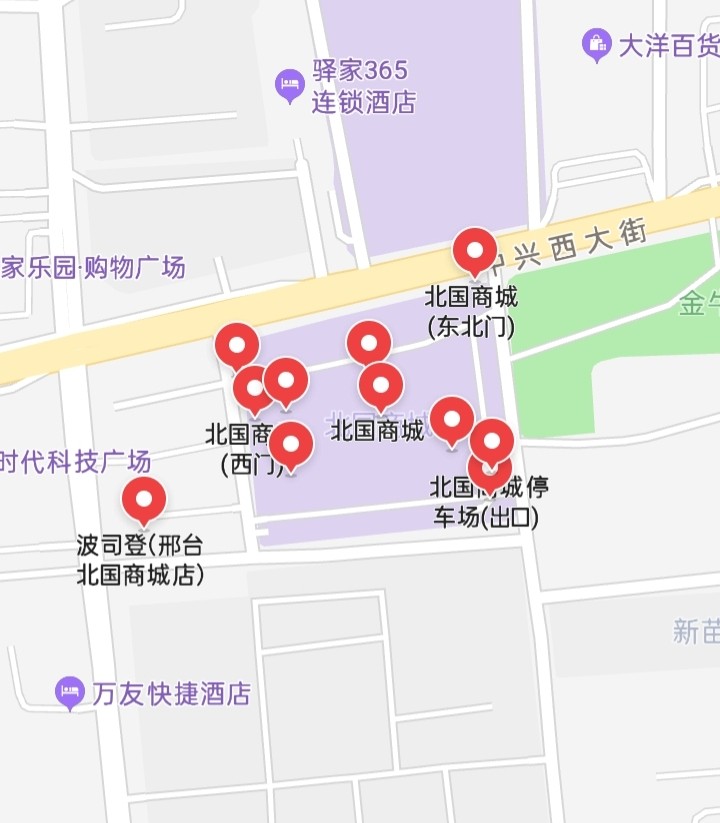Select the 北国商城(东北门) red pin

(475, 251)
